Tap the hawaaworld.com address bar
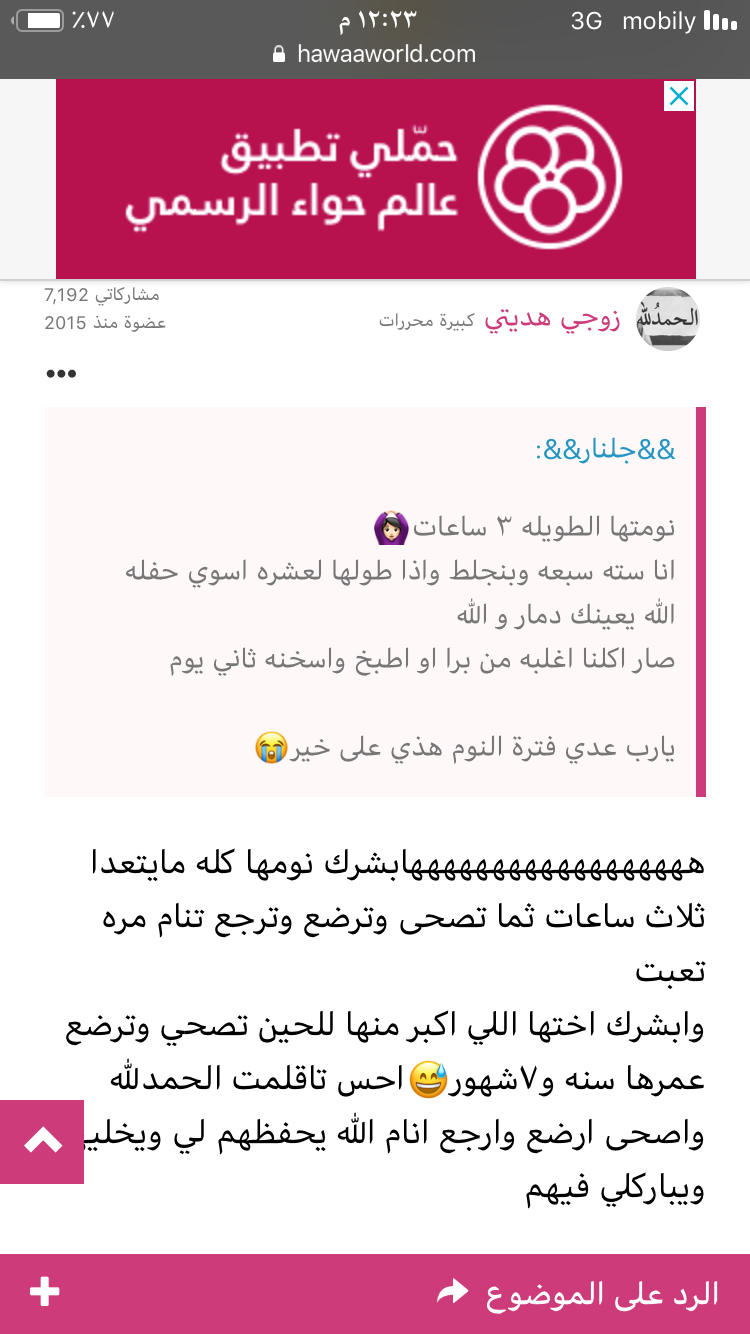 click(375, 54)
